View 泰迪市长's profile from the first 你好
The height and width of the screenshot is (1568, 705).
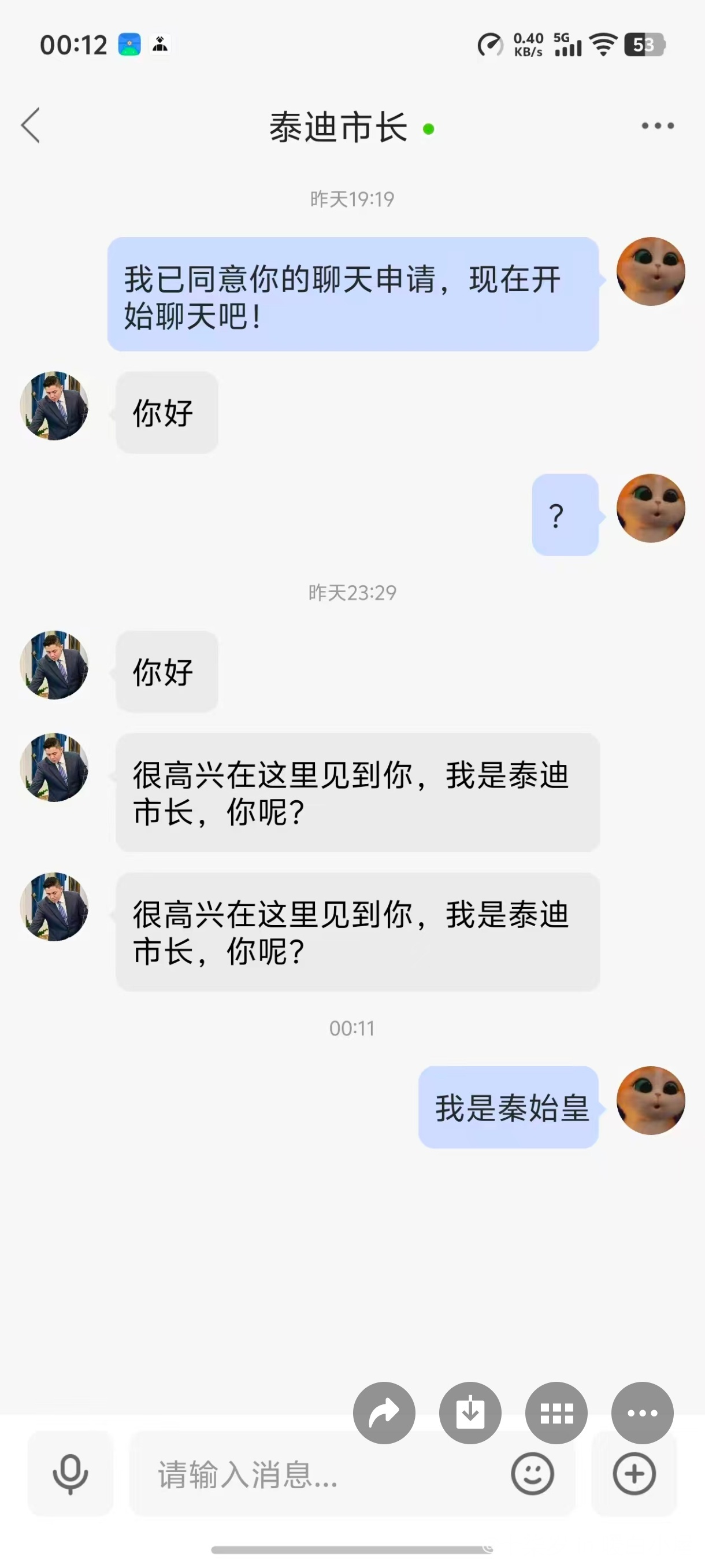[x=54, y=406]
